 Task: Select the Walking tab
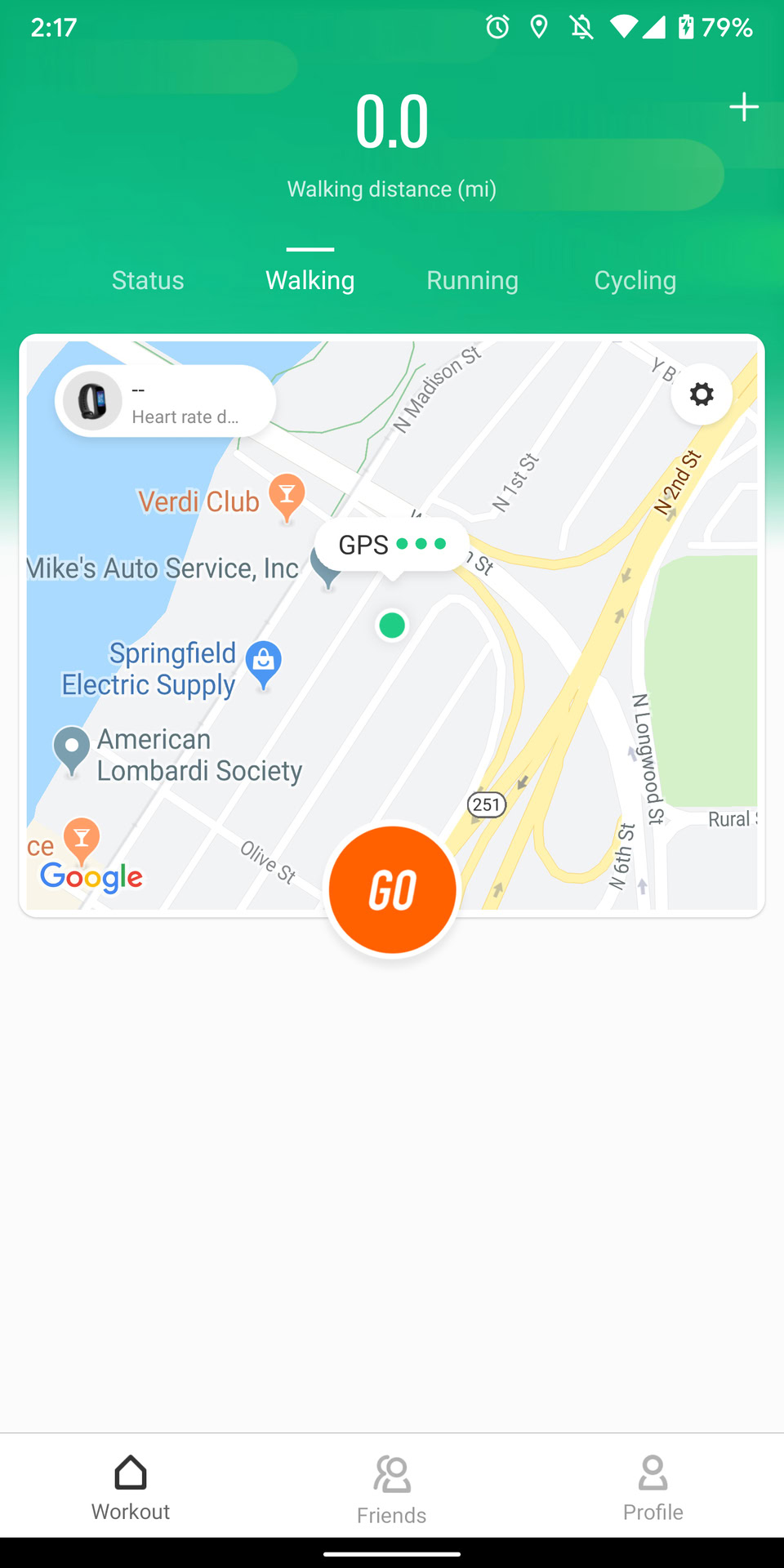click(x=310, y=280)
